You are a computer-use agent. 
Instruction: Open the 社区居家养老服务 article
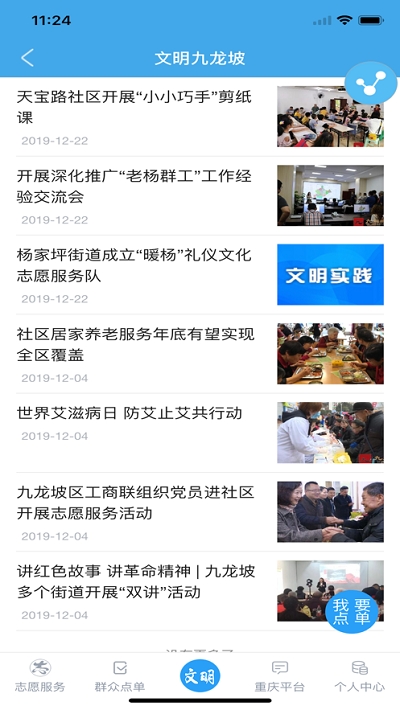point(200,354)
